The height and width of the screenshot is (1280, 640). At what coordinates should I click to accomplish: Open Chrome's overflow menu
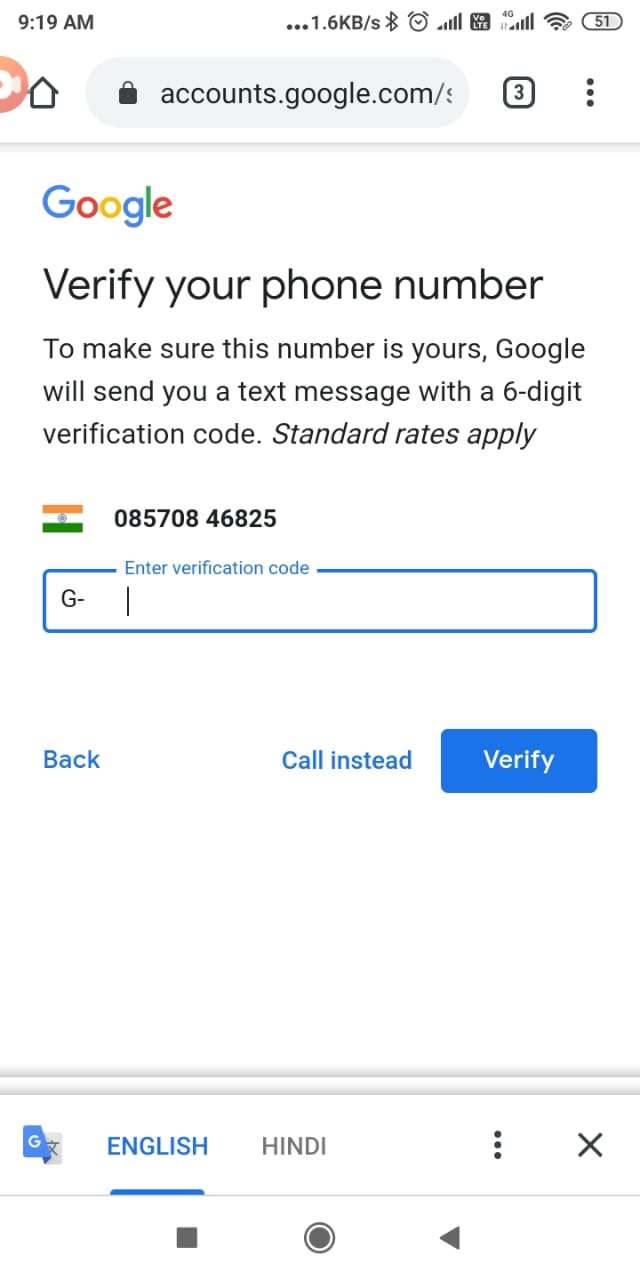click(590, 94)
